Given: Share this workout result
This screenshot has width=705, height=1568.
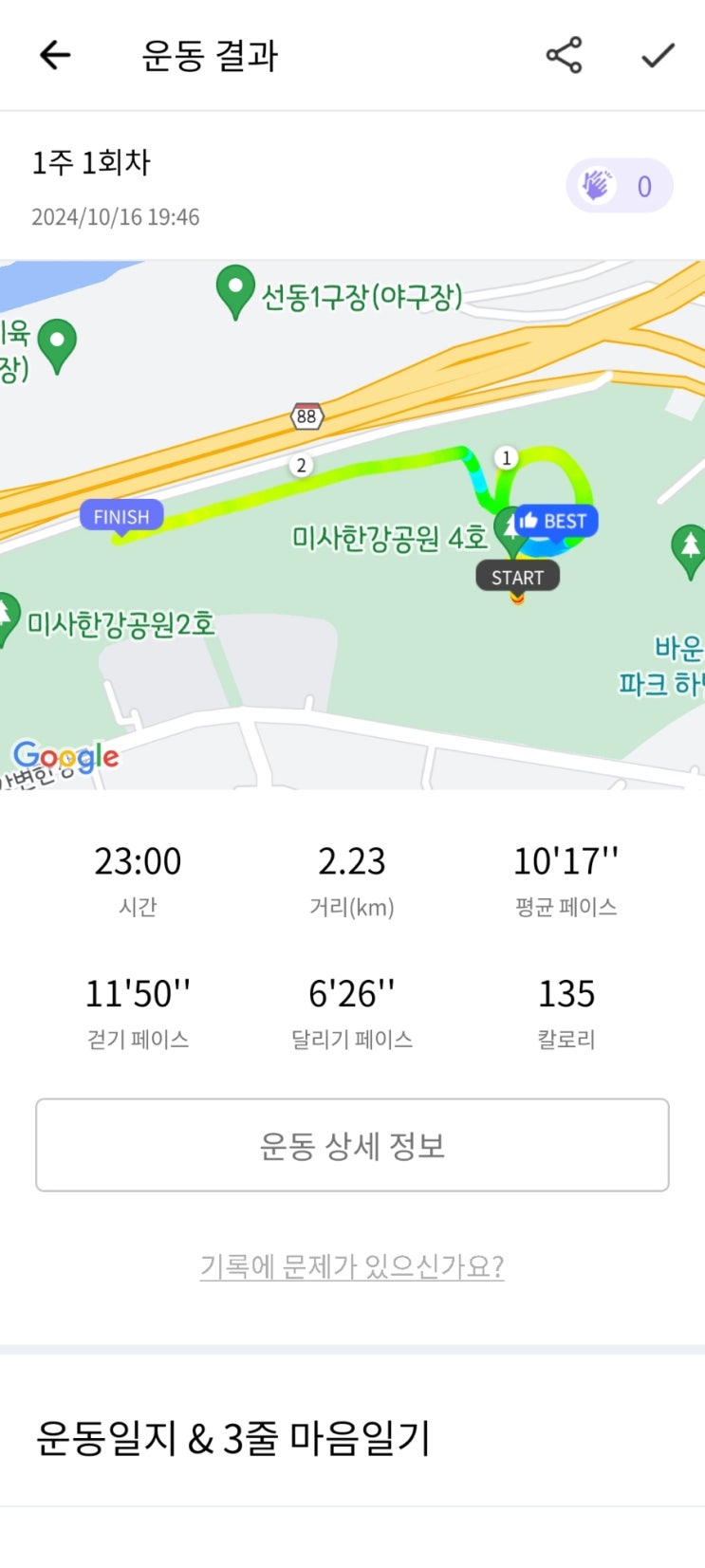Looking at the screenshot, I should (x=564, y=55).
